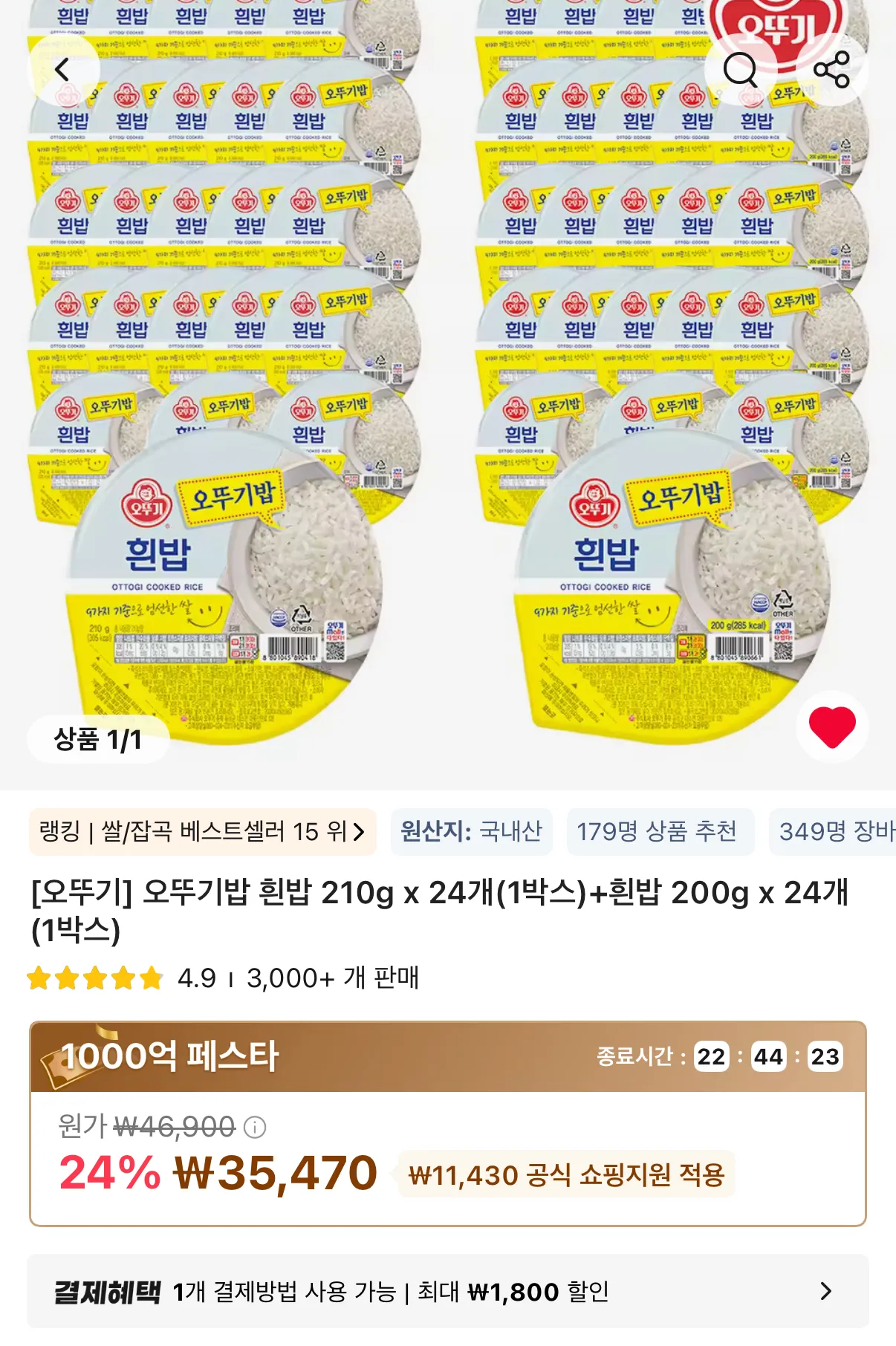896x1346 pixels.
Task: Open the rice bestseller ranking 15 chip
Action: [202, 831]
